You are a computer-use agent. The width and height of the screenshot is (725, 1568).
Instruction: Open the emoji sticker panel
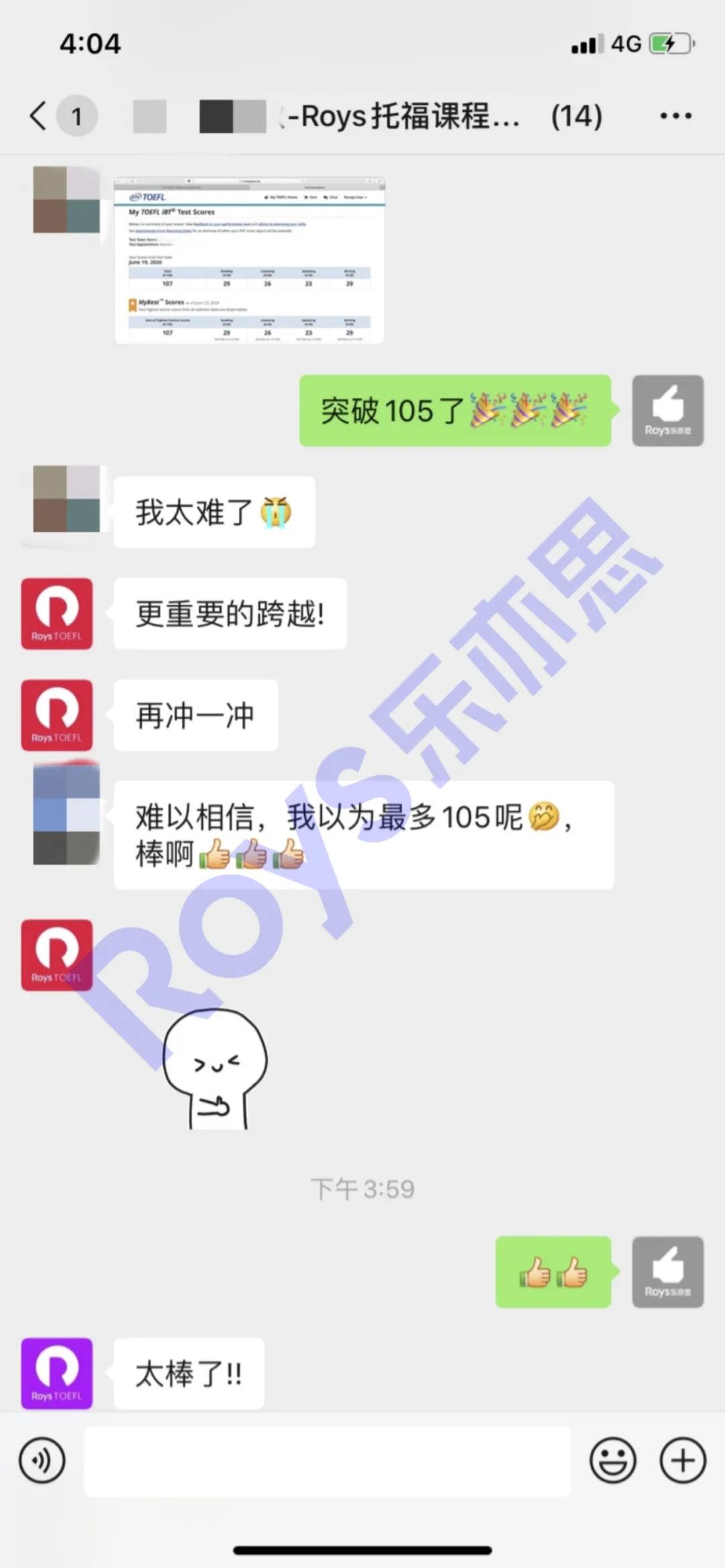612,1461
